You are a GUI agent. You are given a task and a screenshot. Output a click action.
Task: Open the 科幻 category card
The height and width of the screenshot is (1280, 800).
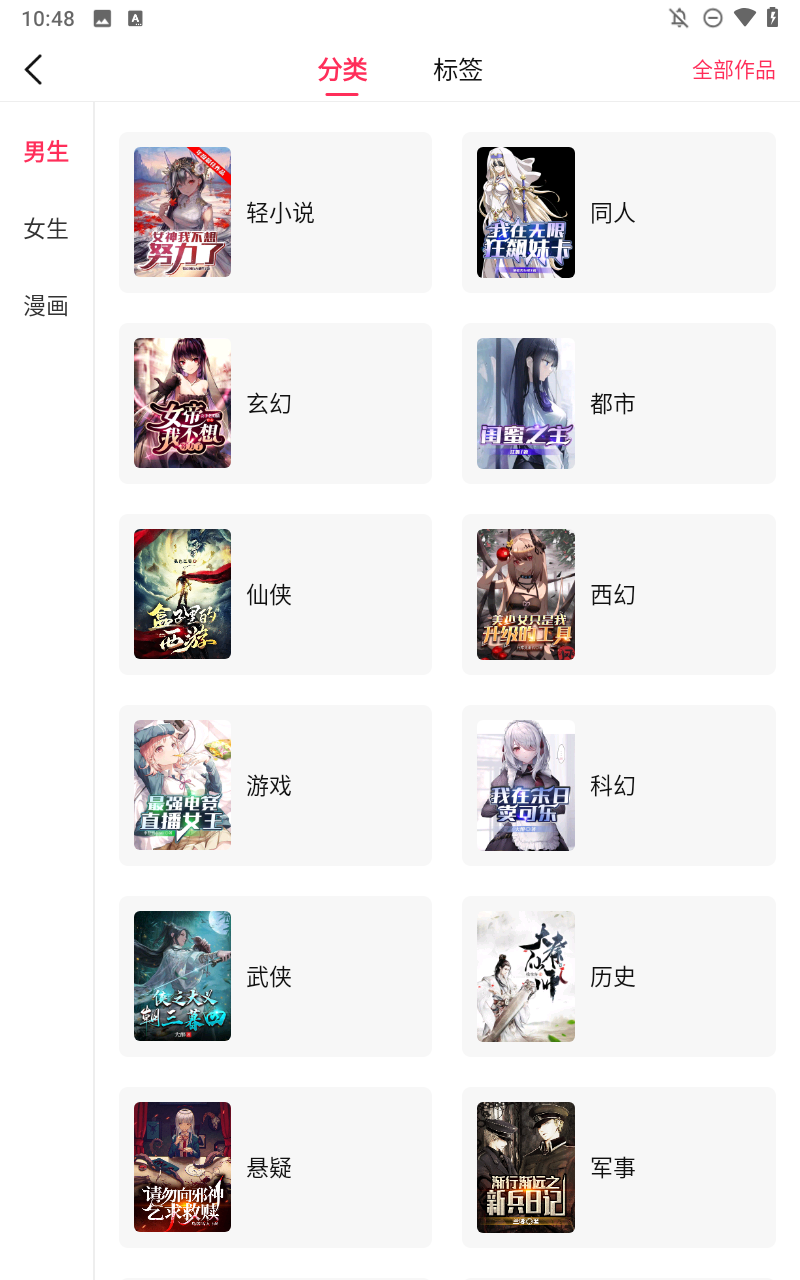tap(618, 786)
